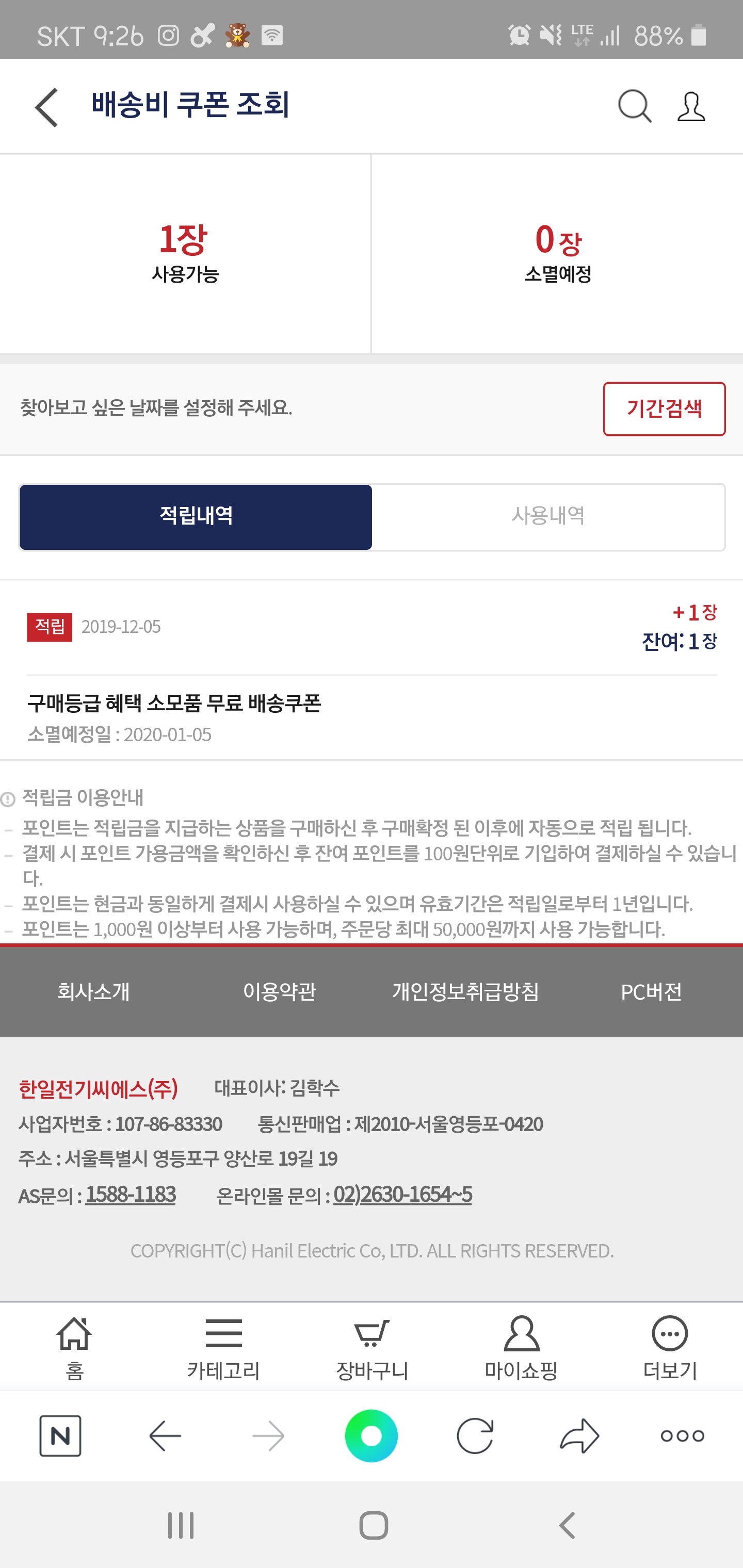Image resolution: width=743 pixels, height=1568 pixels.
Task: Tap the 기간검색 button
Action: 664,409
